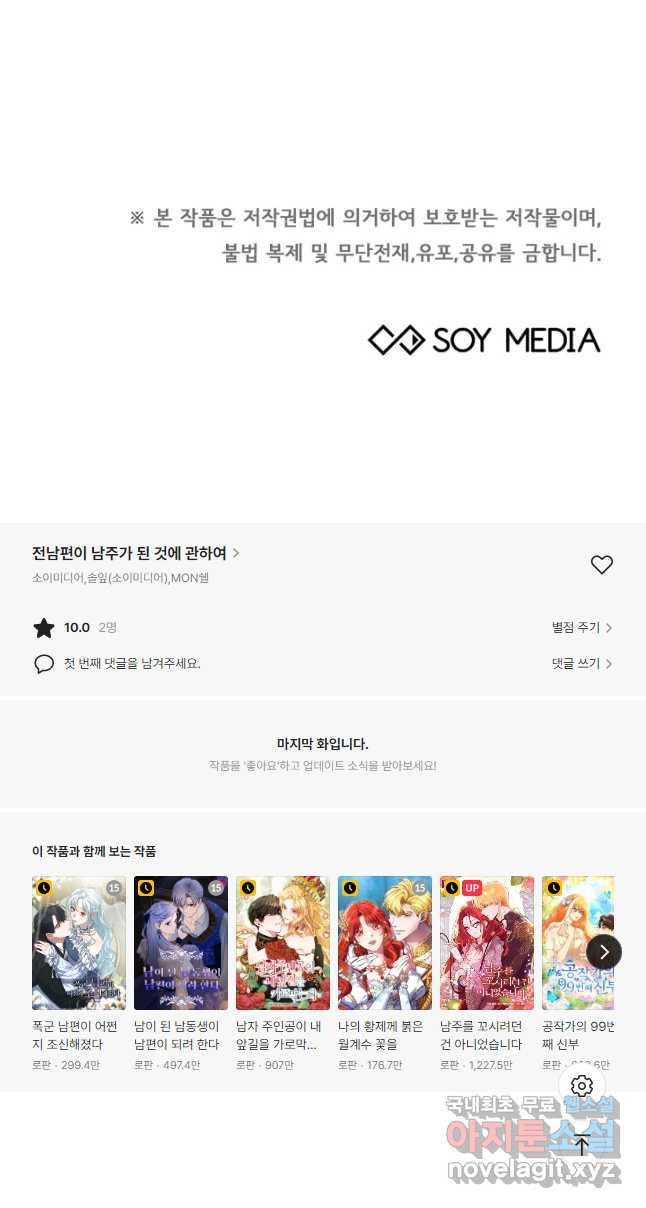
Task: Open 남주를 꼬시려던 건 아니었습니다
Action: pyautogui.click(x=487, y=943)
